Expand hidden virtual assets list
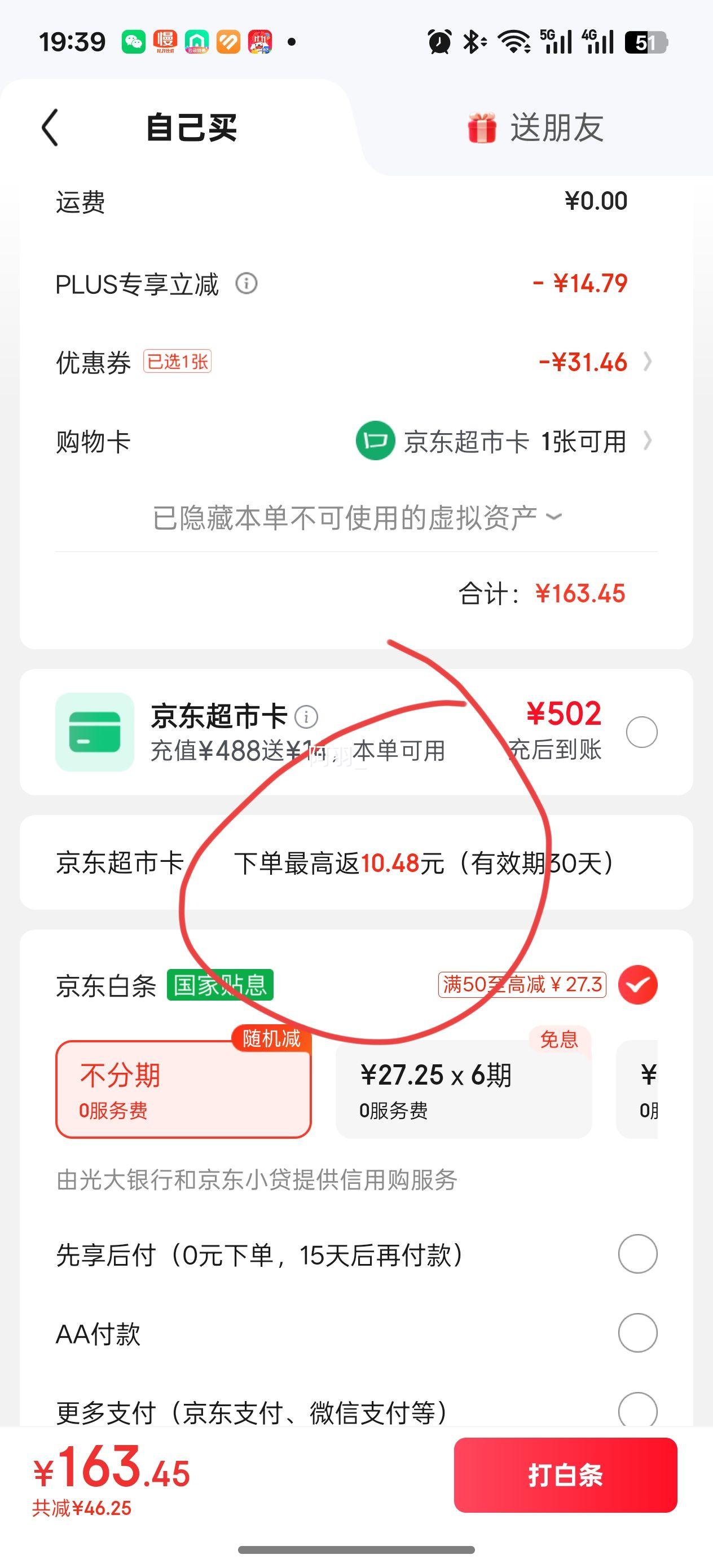The height and width of the screenshot is (1568, 713). pos(356,516)
